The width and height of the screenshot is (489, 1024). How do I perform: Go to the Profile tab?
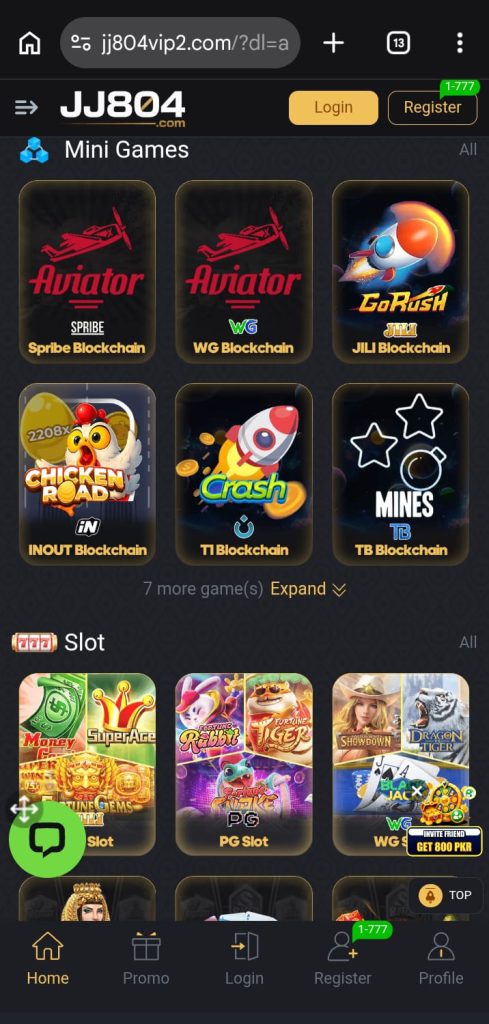(441, 959)
